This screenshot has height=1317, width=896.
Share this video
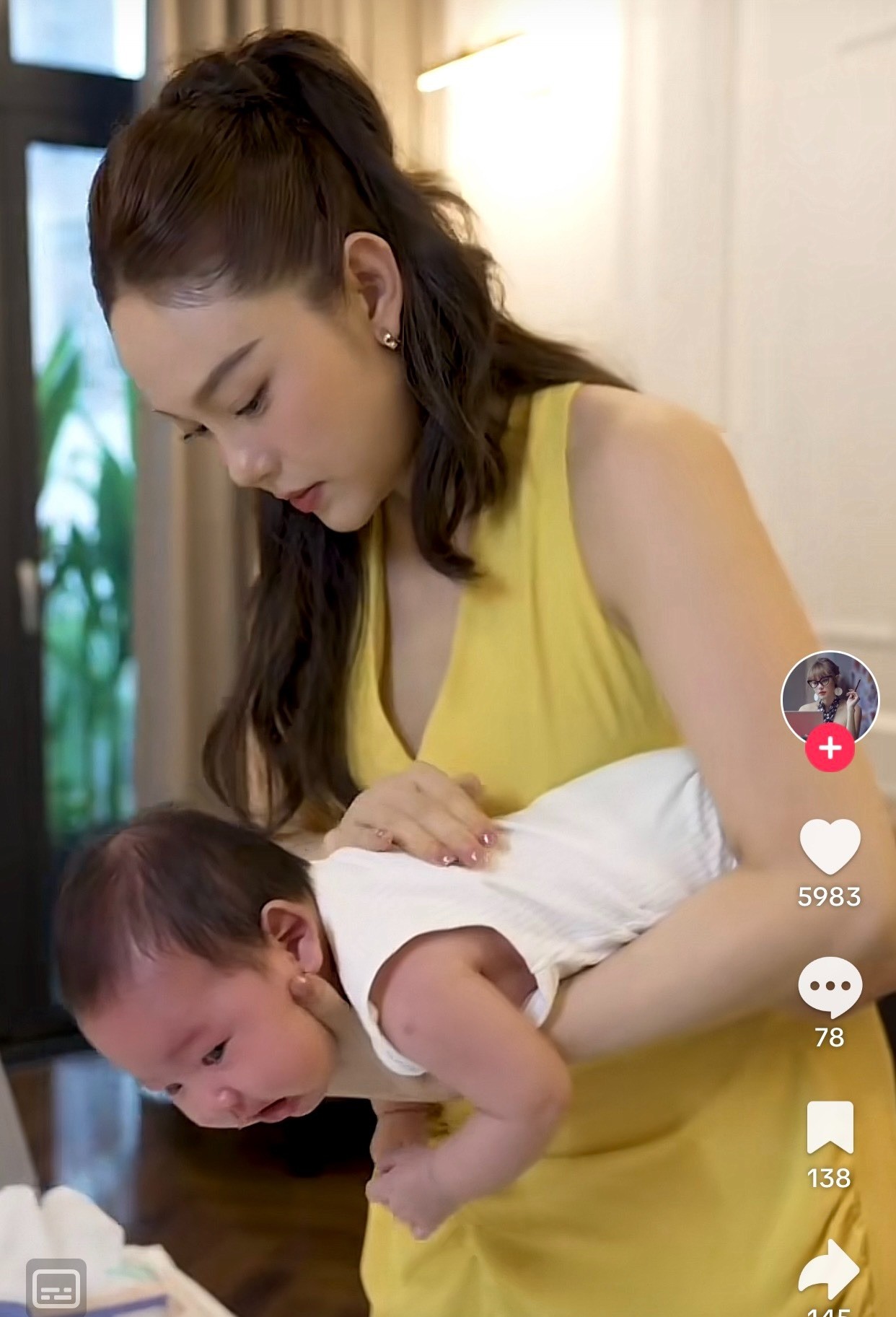tap(830, 1270)
